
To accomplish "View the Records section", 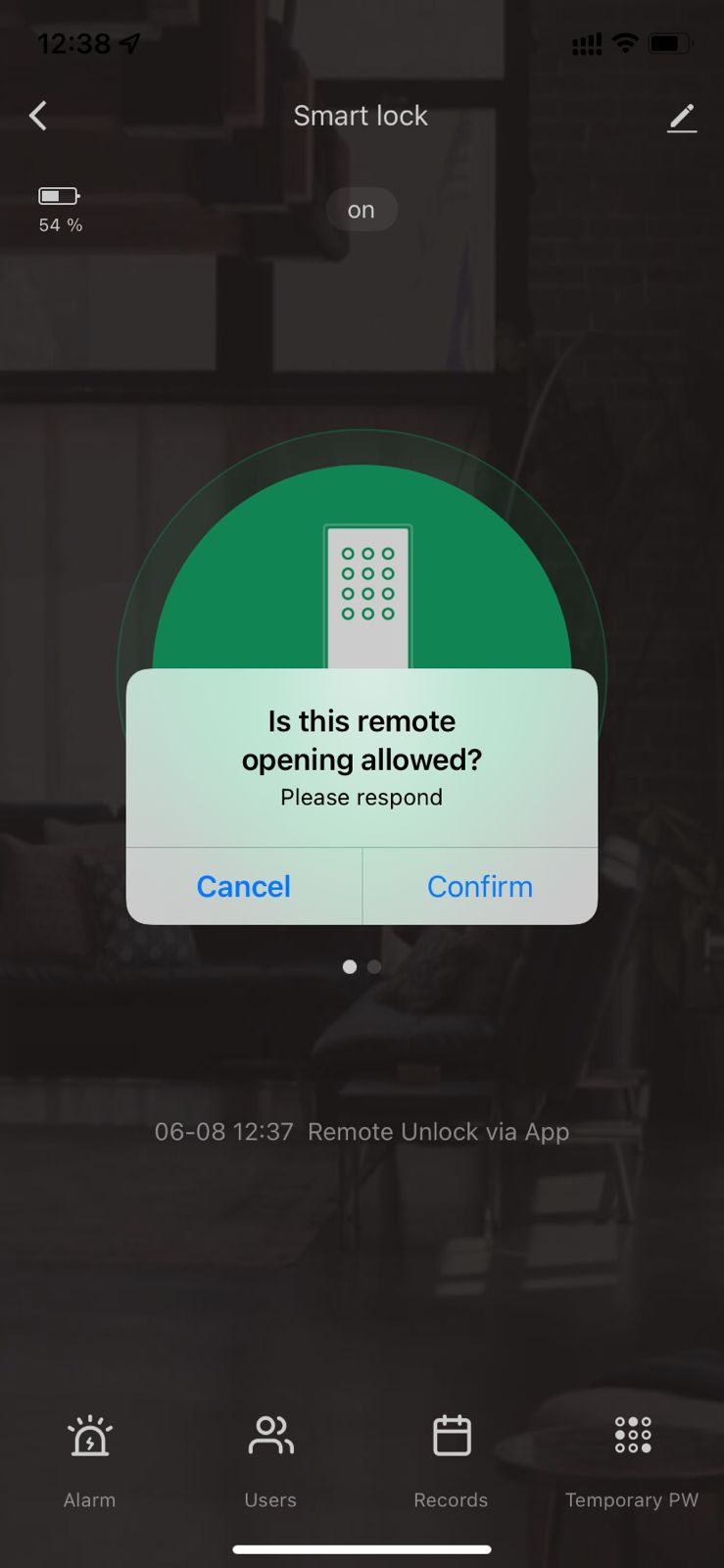I will (451, 1460).
